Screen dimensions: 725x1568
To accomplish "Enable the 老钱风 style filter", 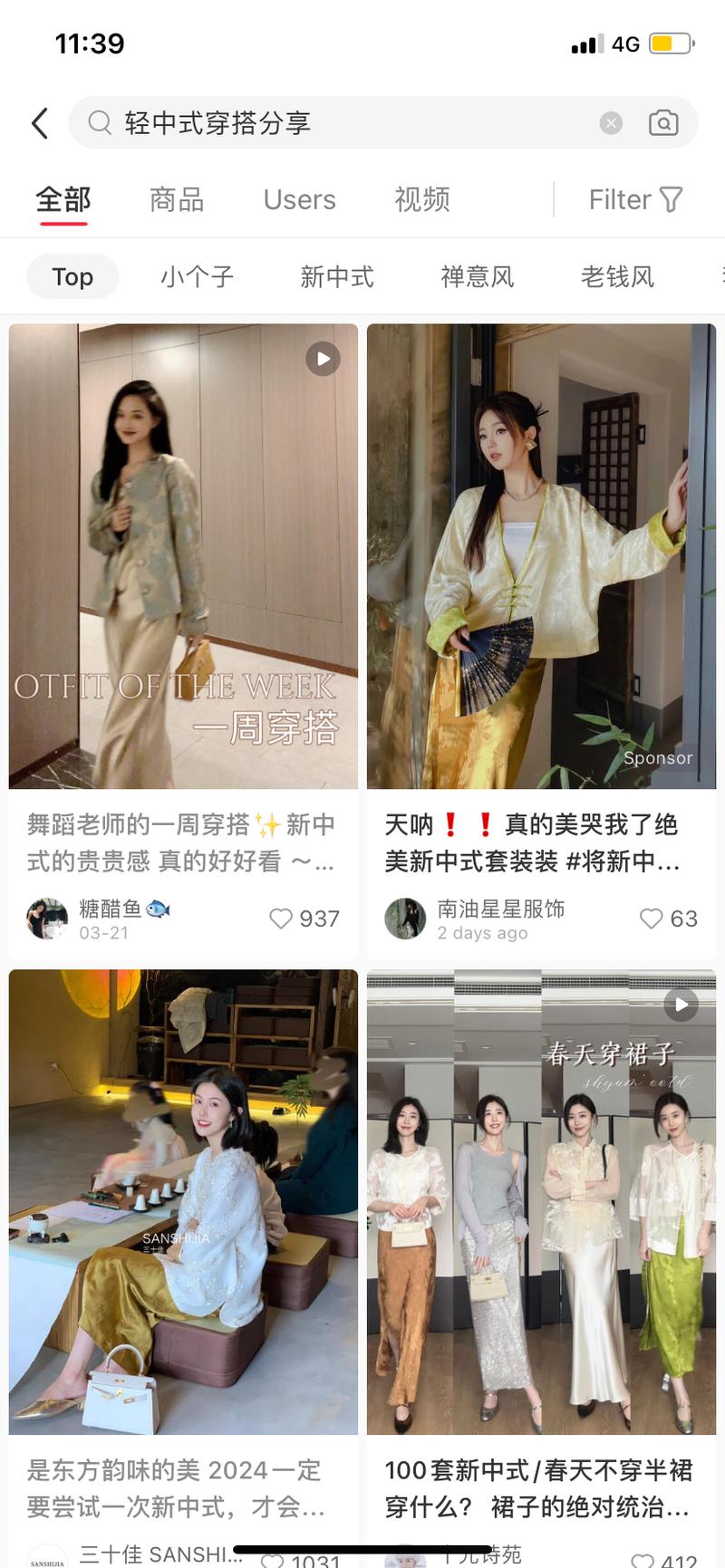I will point(617,276).
